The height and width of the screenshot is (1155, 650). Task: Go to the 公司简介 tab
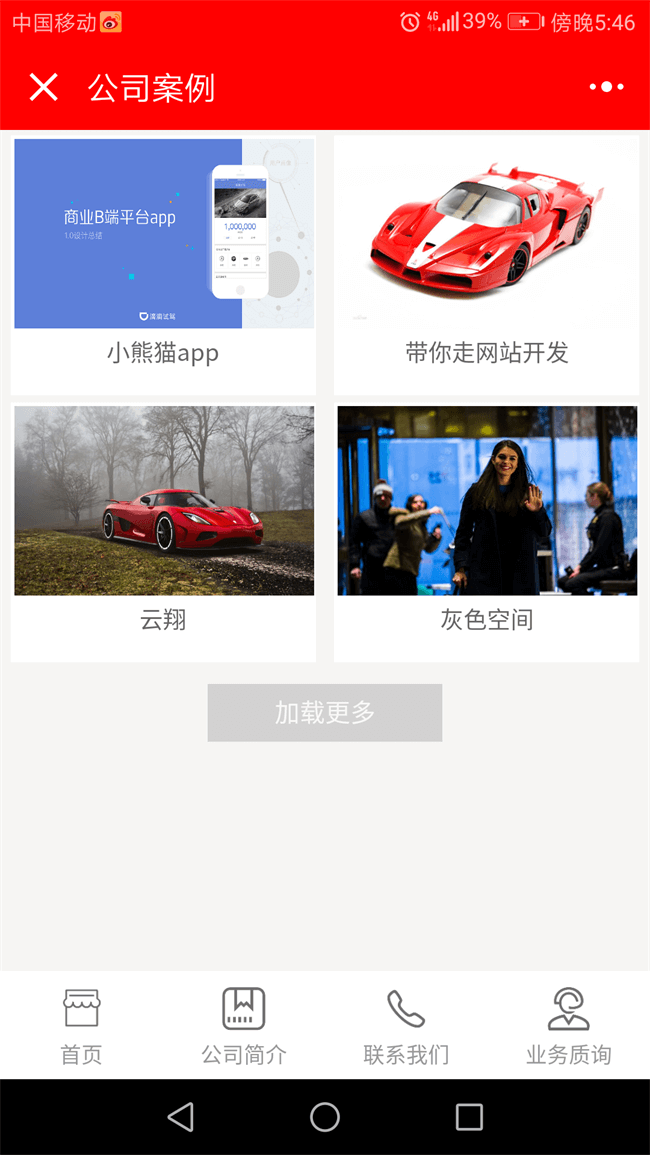coord(244,1025)
